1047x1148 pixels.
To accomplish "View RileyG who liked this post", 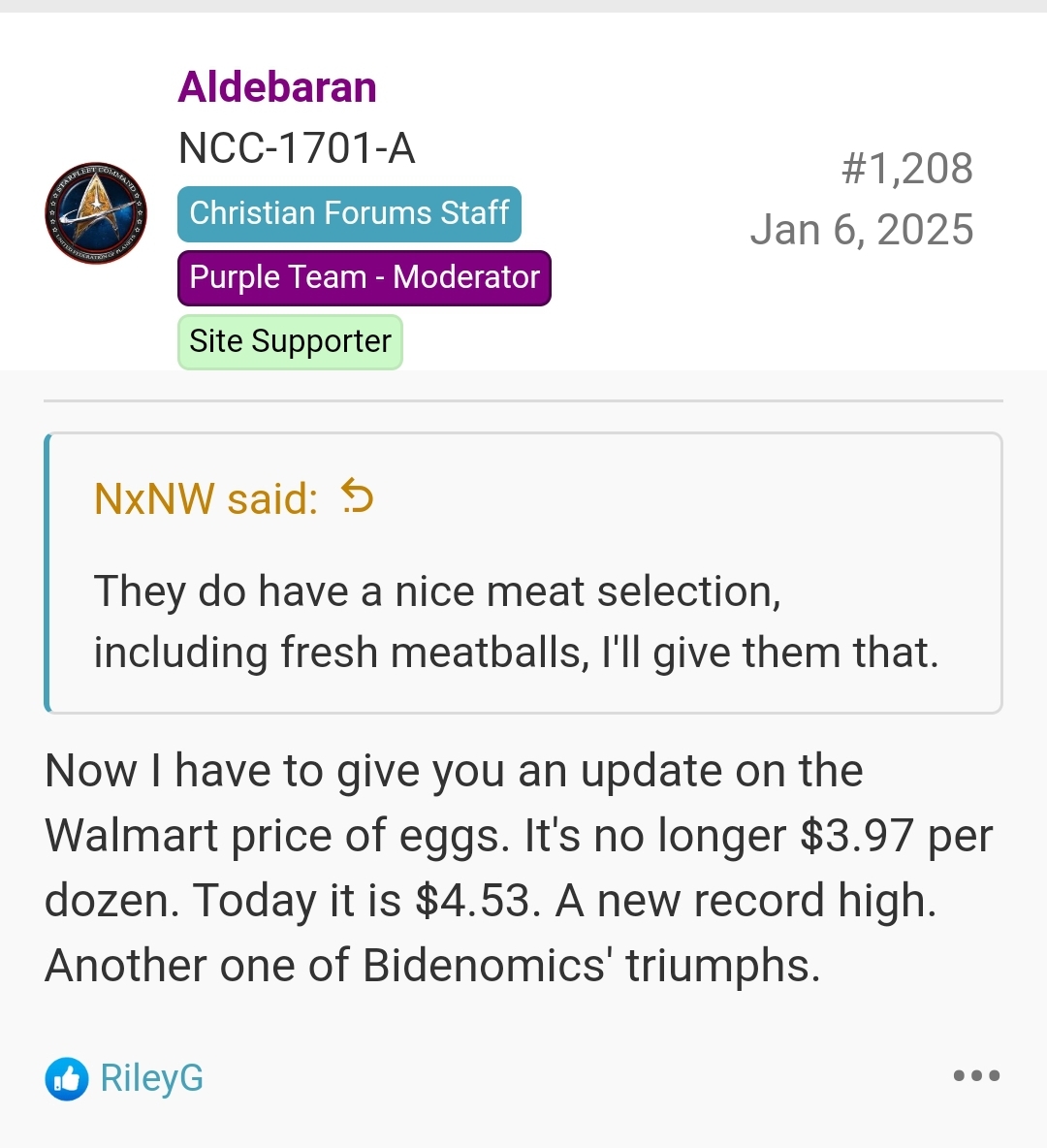I will pyautogui.click(x=151, y=1078).
